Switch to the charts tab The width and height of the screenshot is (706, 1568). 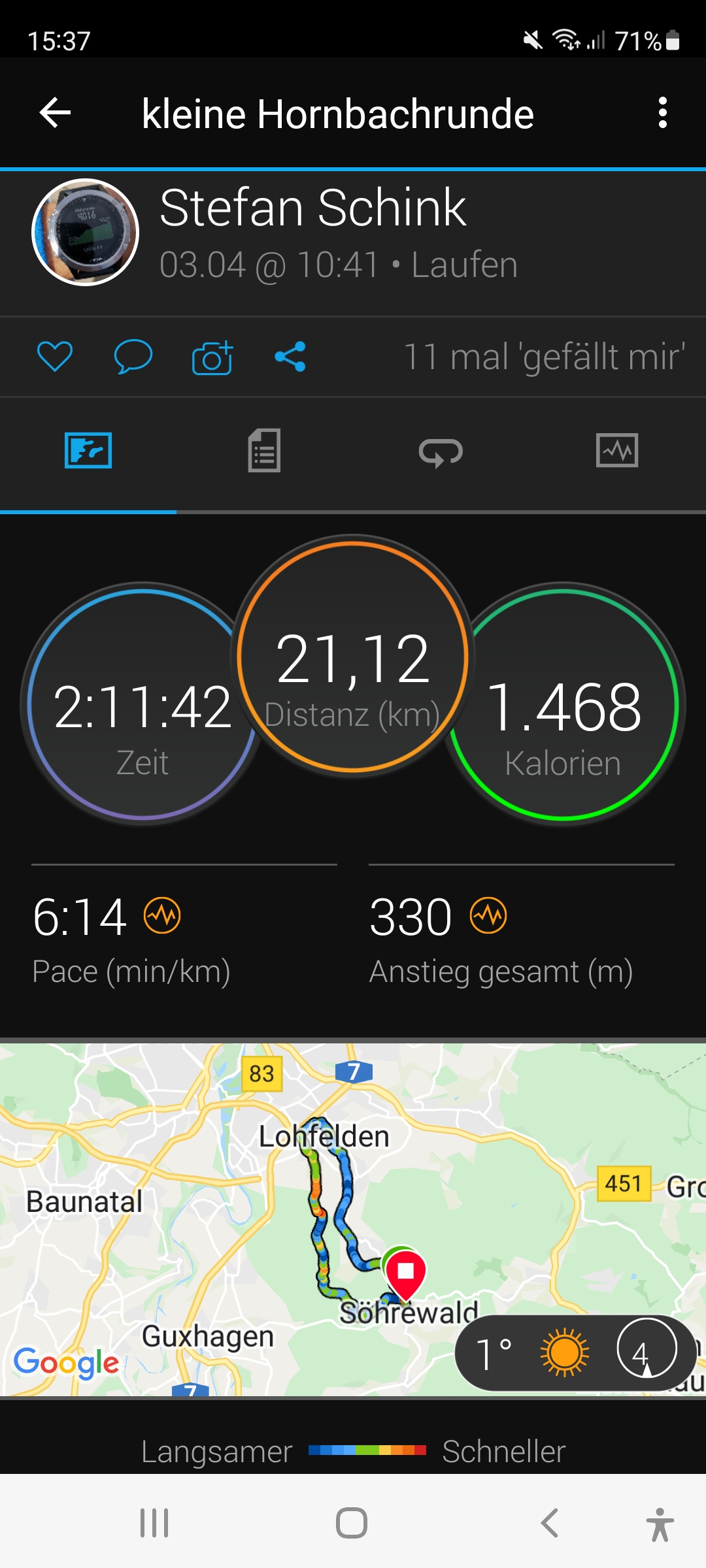(x=617, y=451)
